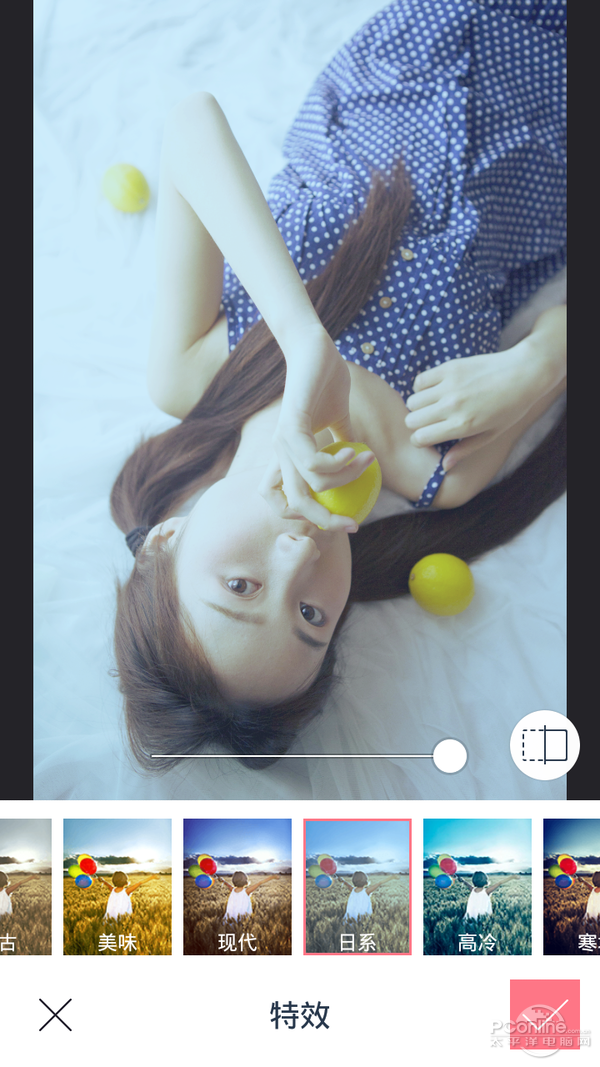The image size is (600, 1067).
Task: Switch to the 高冷 filter
Action: (477, 886)
